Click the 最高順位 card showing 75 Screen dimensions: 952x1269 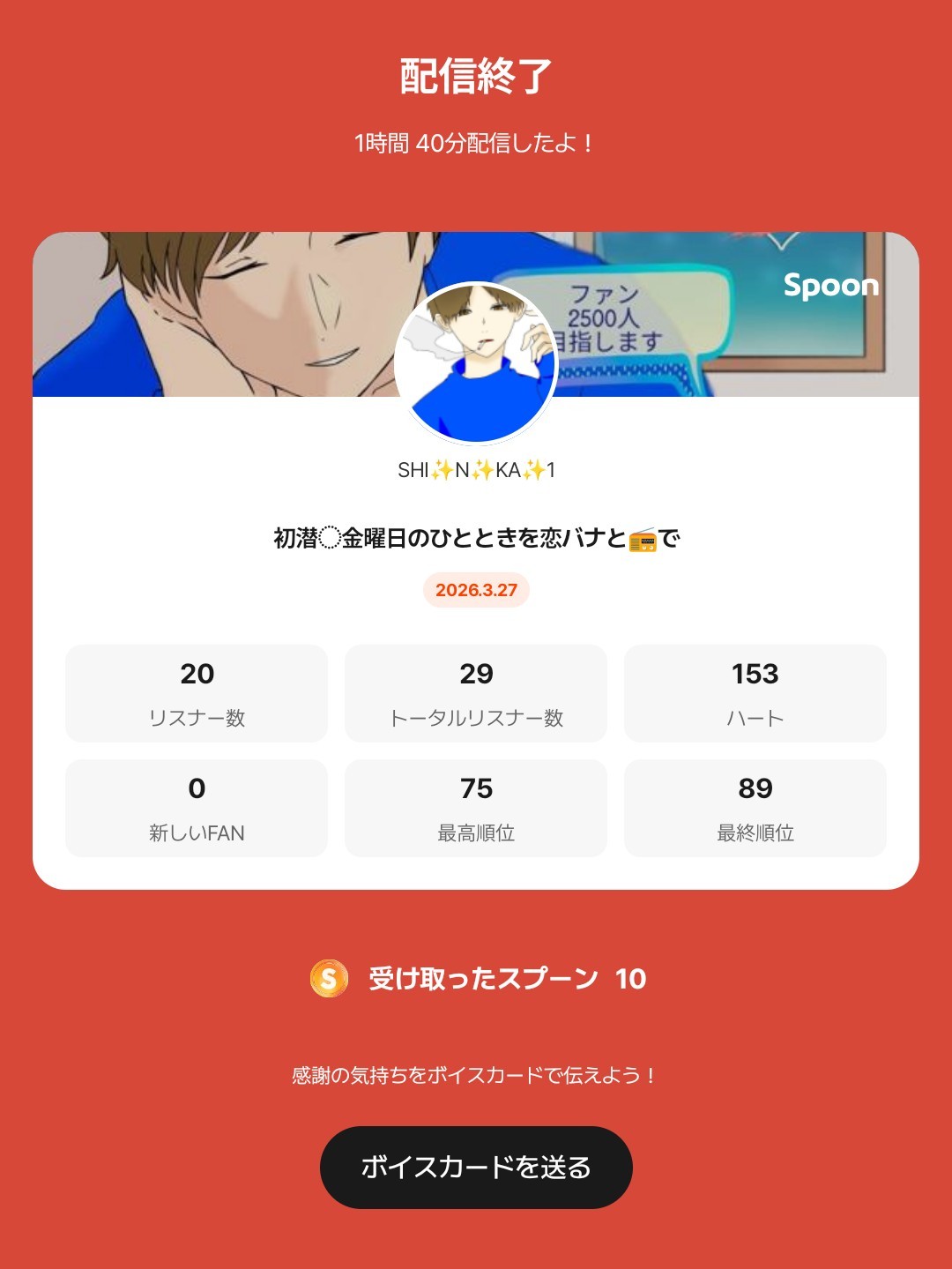click(476, 807)
